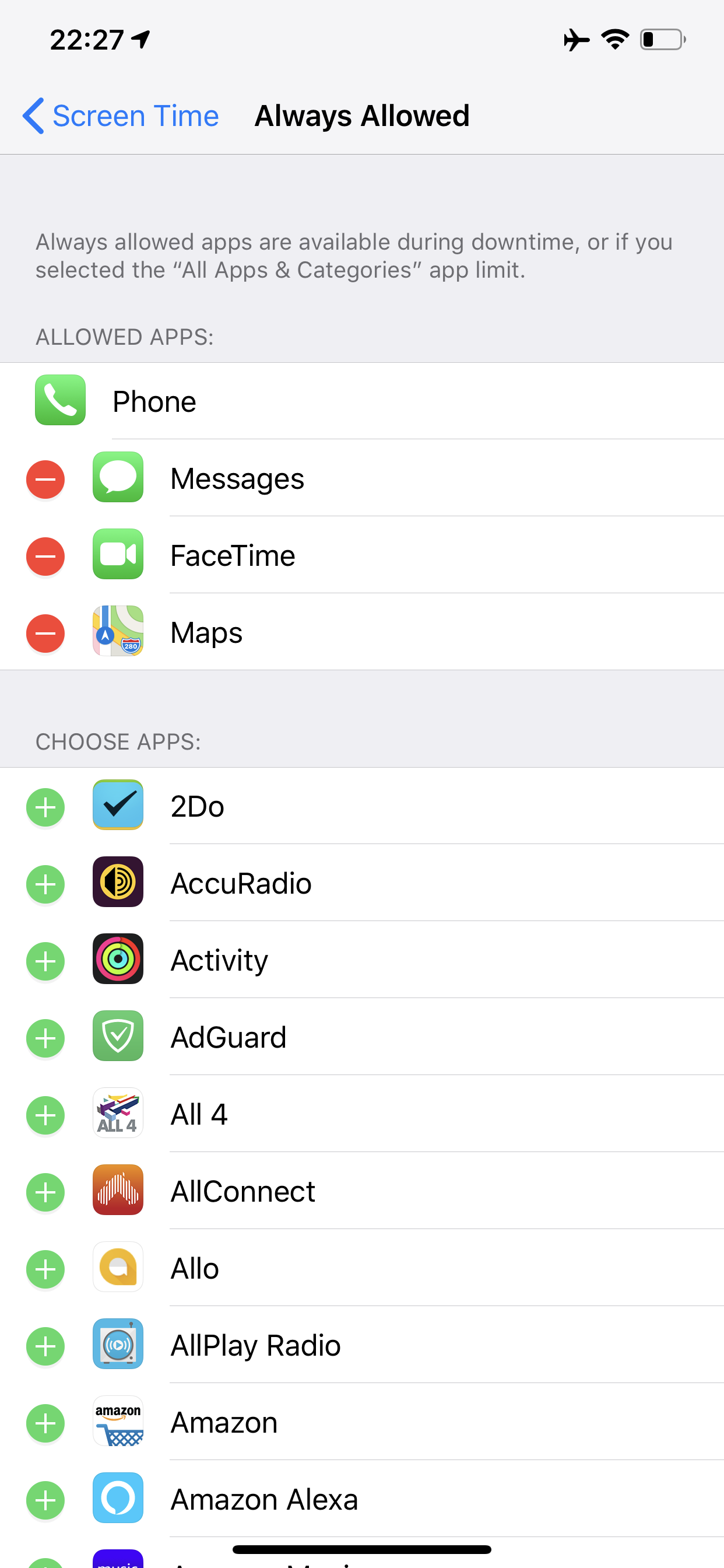The height and width of the screenshot is (1568, 724).
Task: Add Amazon Alexa to always allowed apps
Action: pyautogui.click(x=45, y=1500)
